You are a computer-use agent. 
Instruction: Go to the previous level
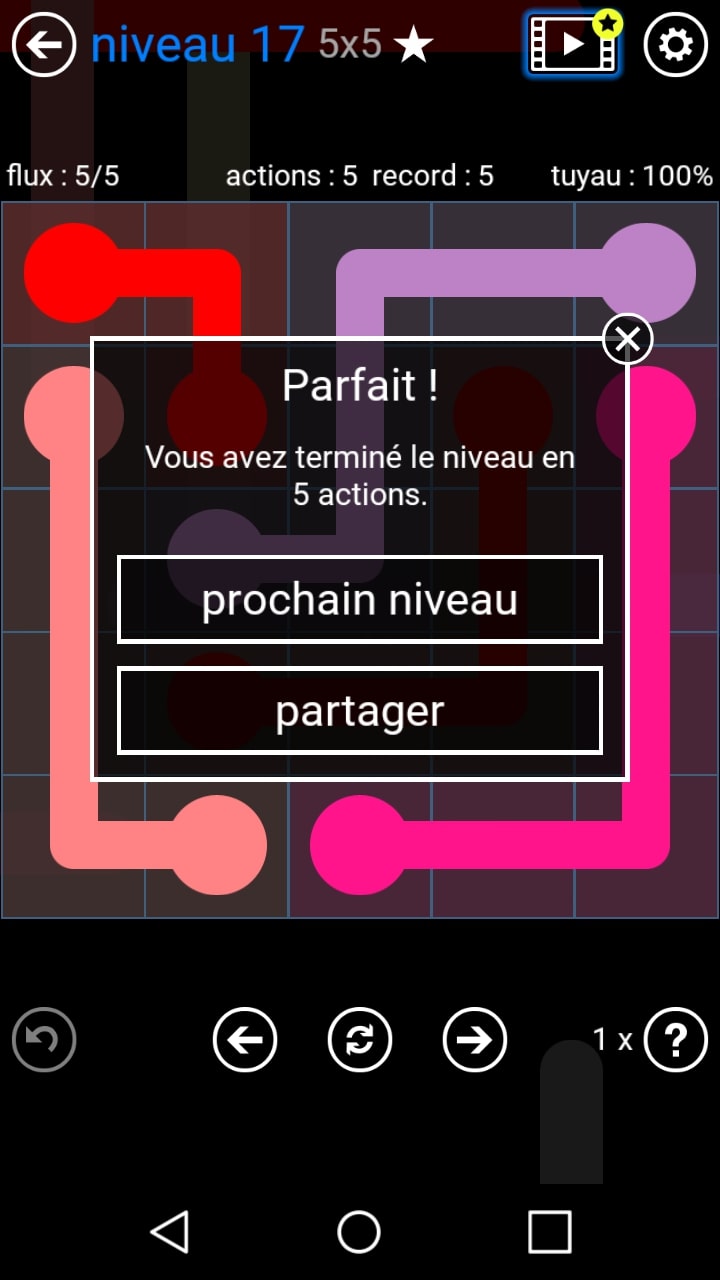(x=245, y=1040)
